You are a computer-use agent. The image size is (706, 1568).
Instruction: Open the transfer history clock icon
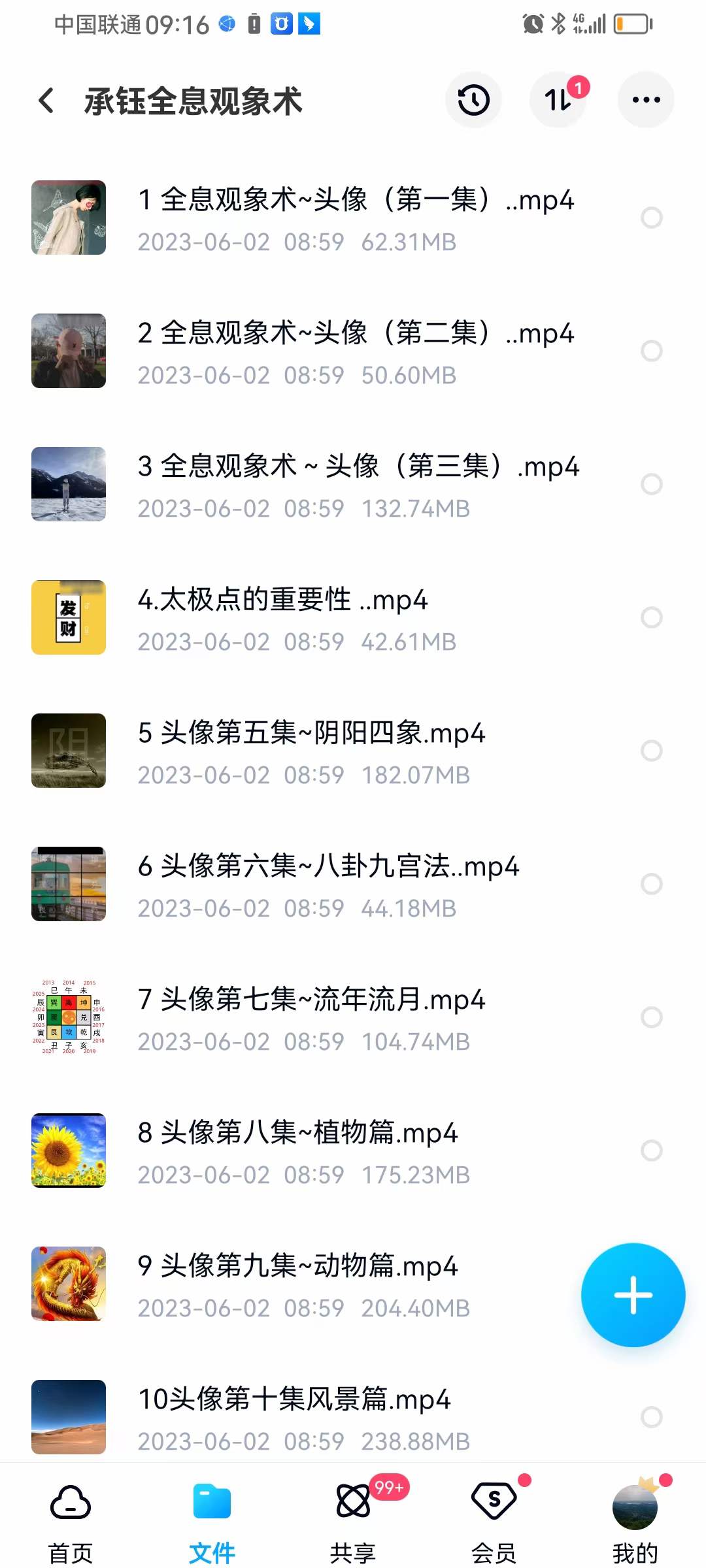(473, 99)
